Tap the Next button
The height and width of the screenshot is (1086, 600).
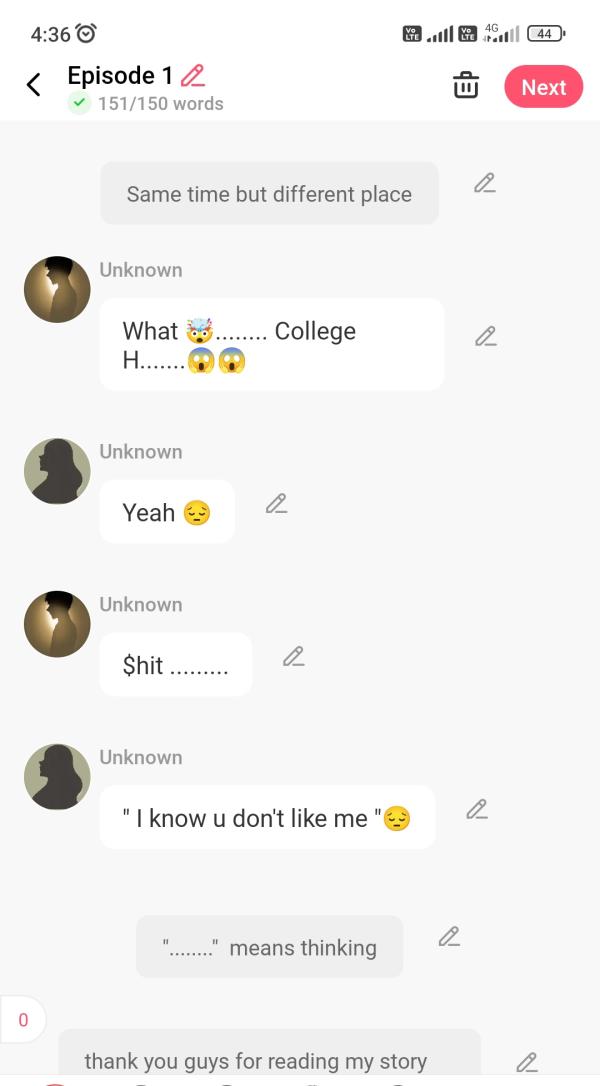point(543,87)
